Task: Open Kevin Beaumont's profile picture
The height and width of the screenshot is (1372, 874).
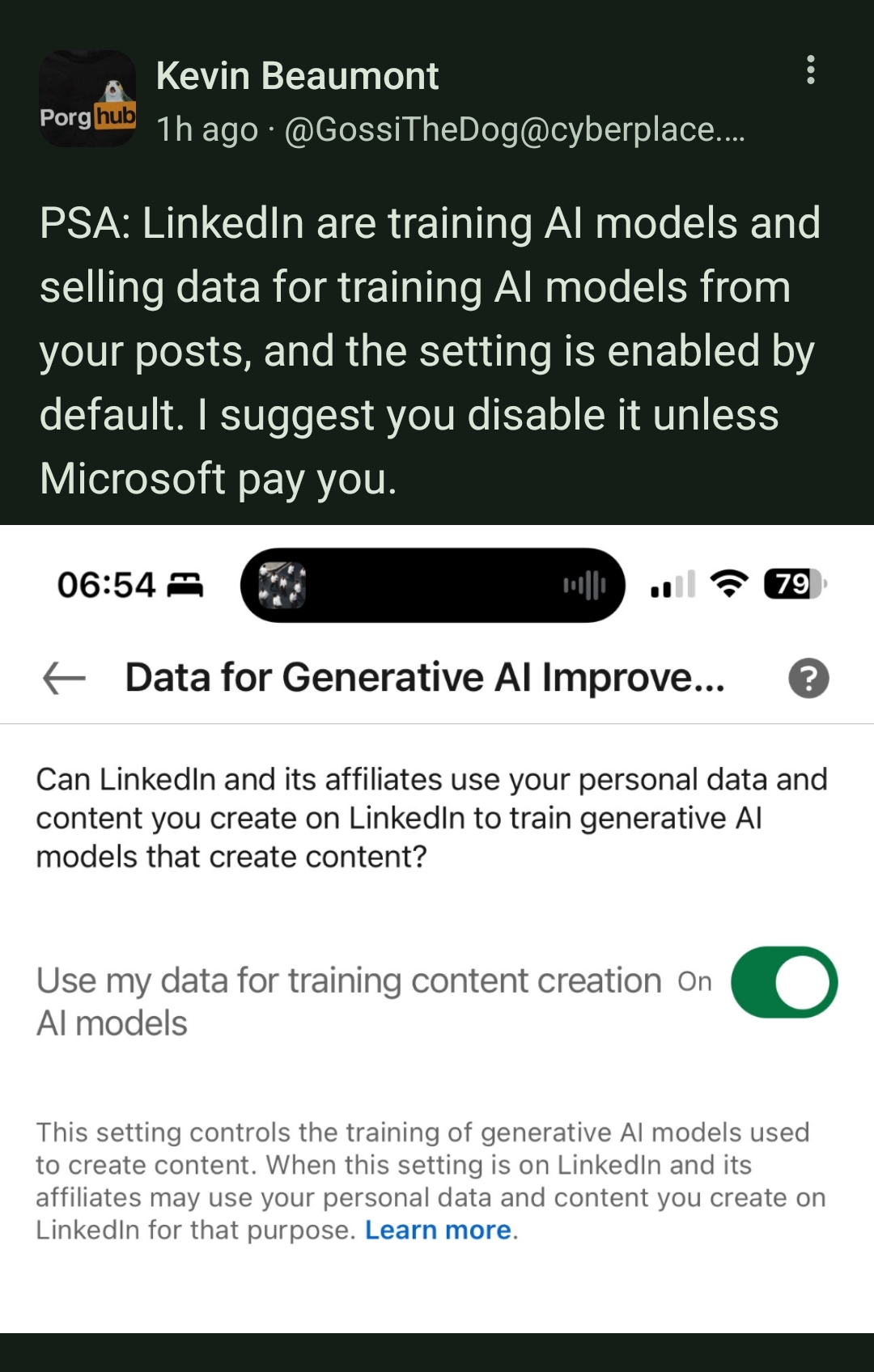Action: (x=87, y=99)
